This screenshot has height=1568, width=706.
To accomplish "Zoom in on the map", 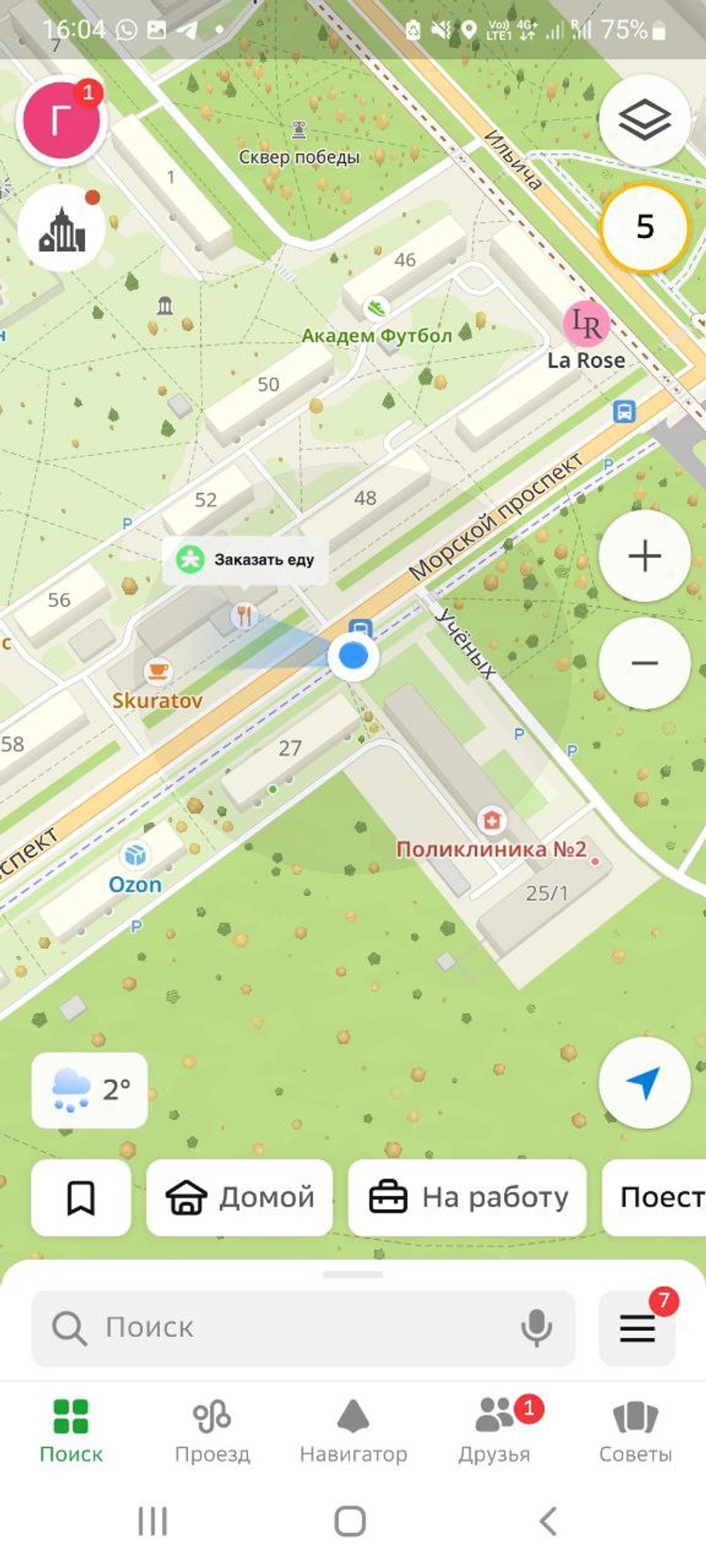I will (x=644, y=556).
